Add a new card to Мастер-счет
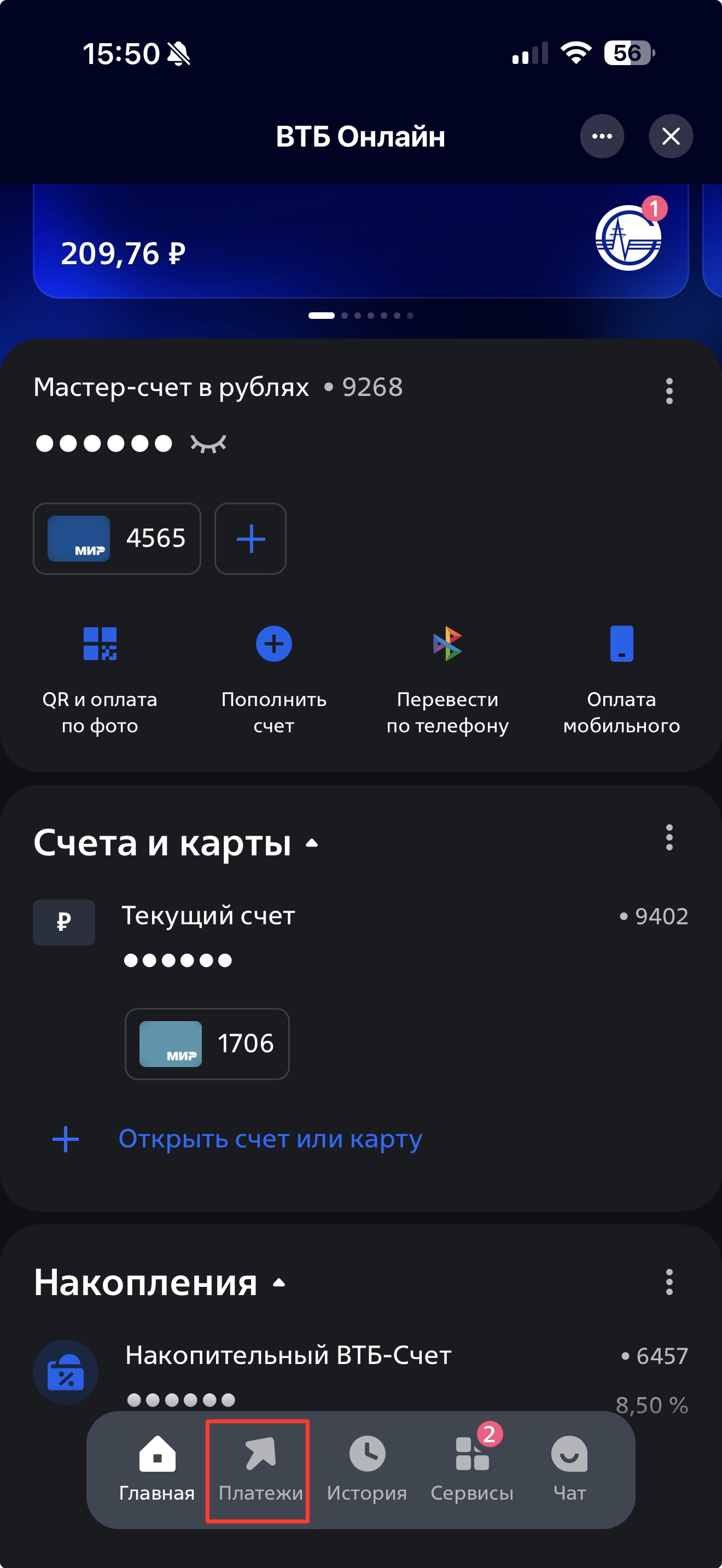Viewport: 722px width, 1568px height. tap(250, 538)
